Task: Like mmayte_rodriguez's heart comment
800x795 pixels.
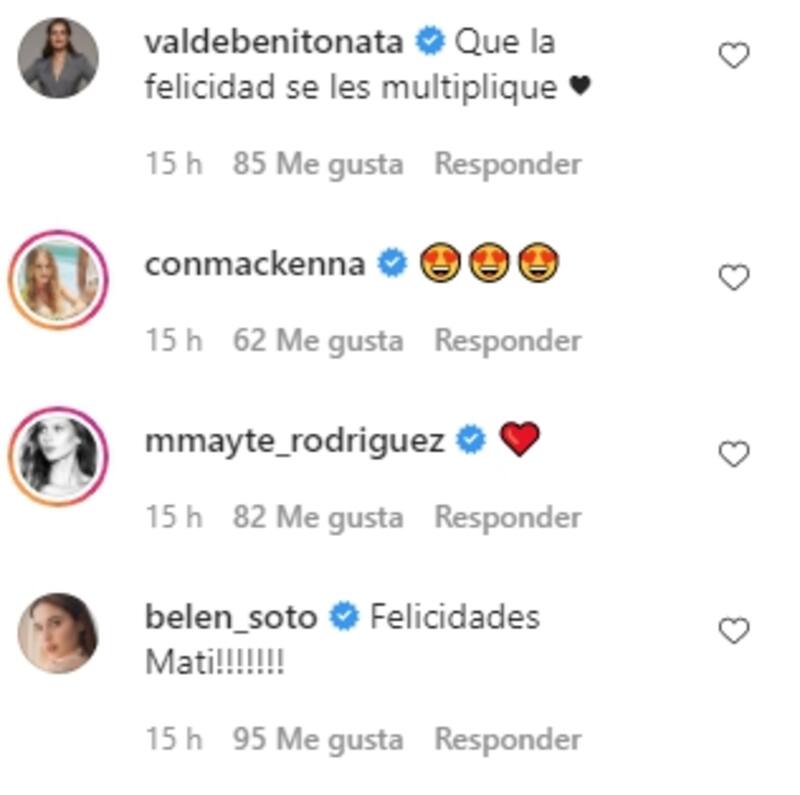Action: (x=734, y=455)
